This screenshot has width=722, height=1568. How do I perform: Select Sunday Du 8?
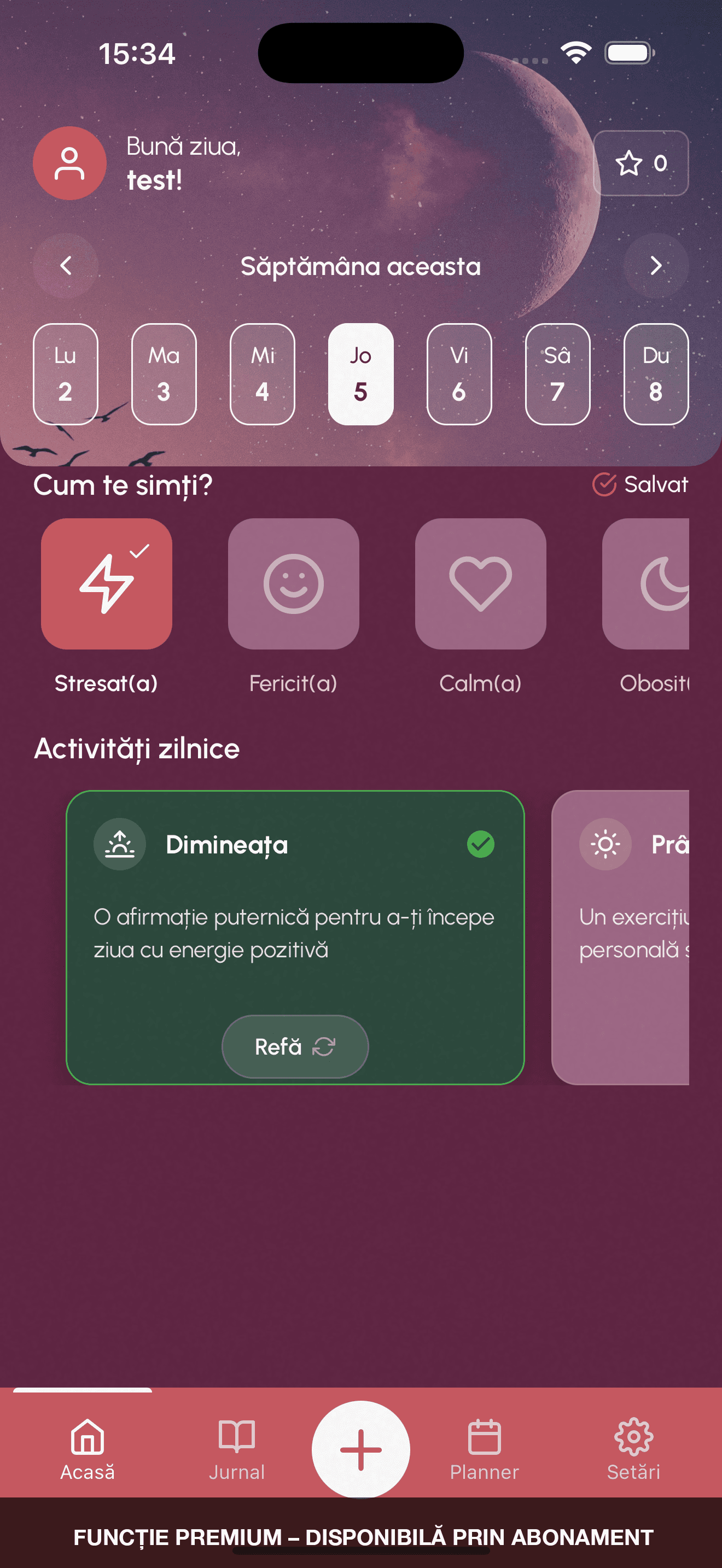(x=656, y=374)
